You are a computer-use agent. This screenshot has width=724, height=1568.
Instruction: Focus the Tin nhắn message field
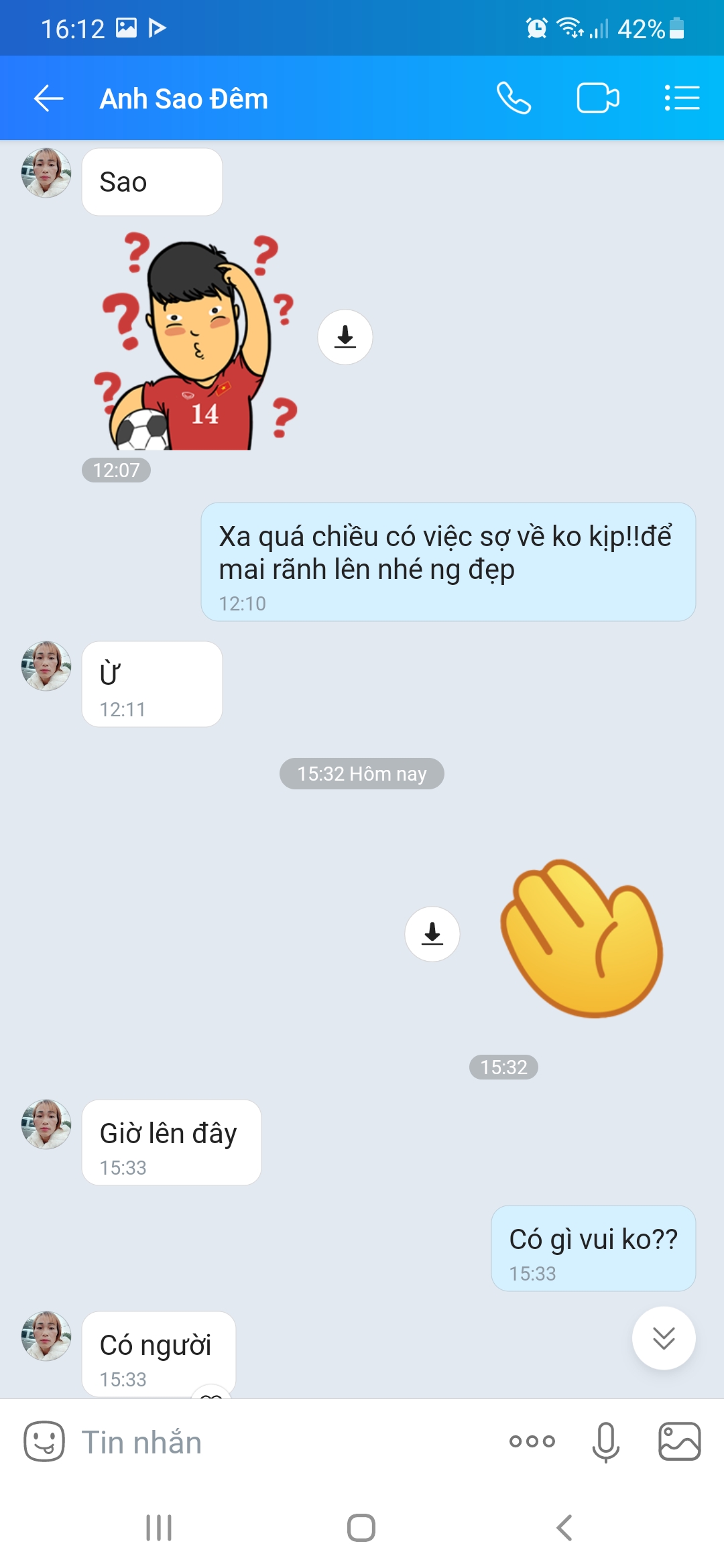tap(282, 1441)
